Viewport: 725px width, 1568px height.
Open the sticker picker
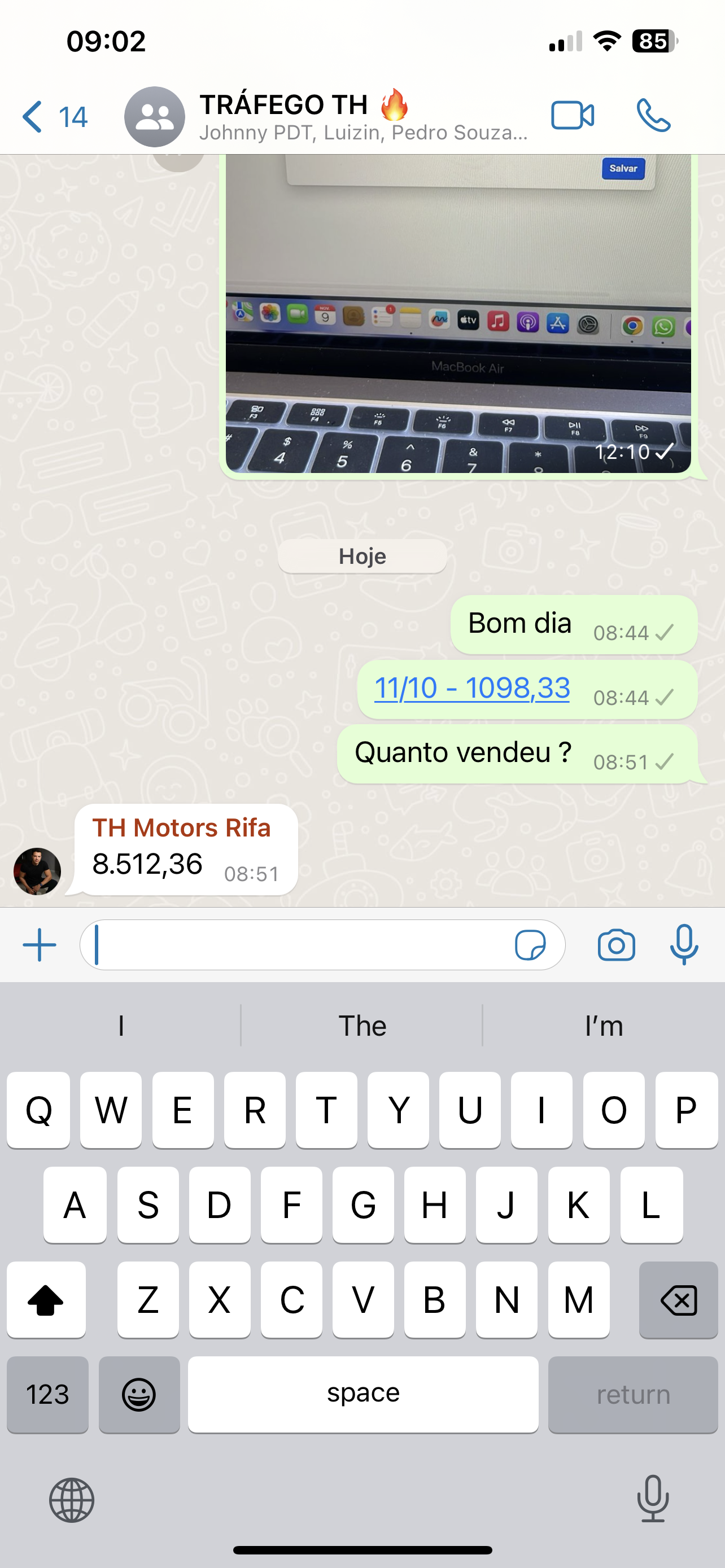tap(530, 945)
